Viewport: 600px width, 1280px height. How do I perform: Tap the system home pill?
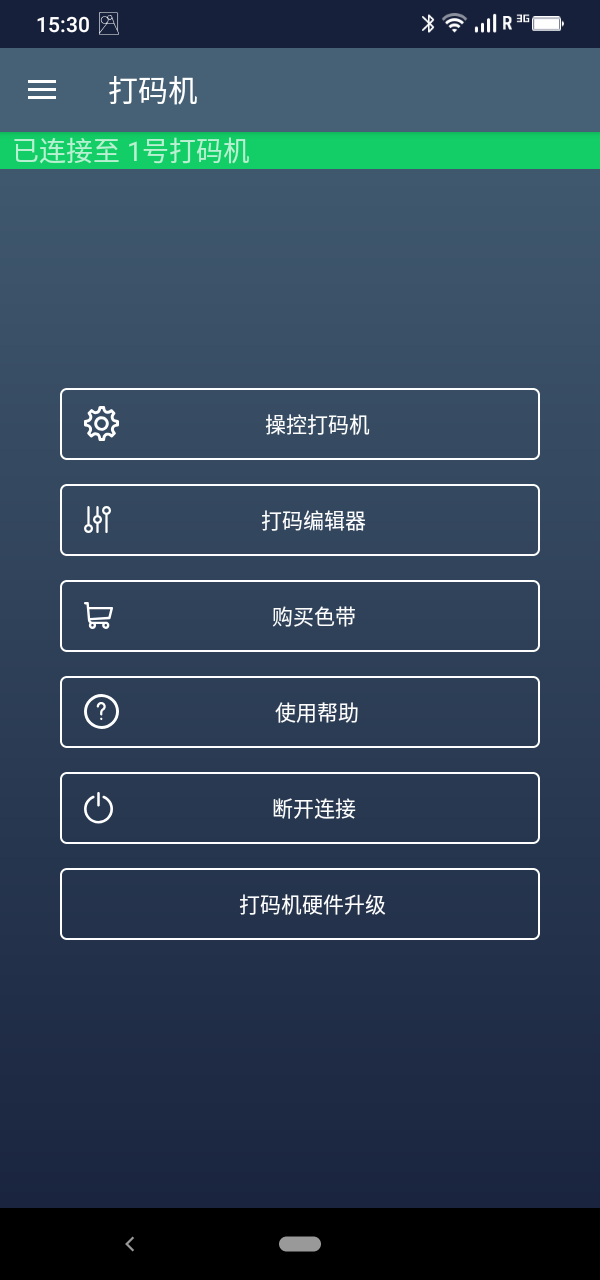[x=300, y=1244]
